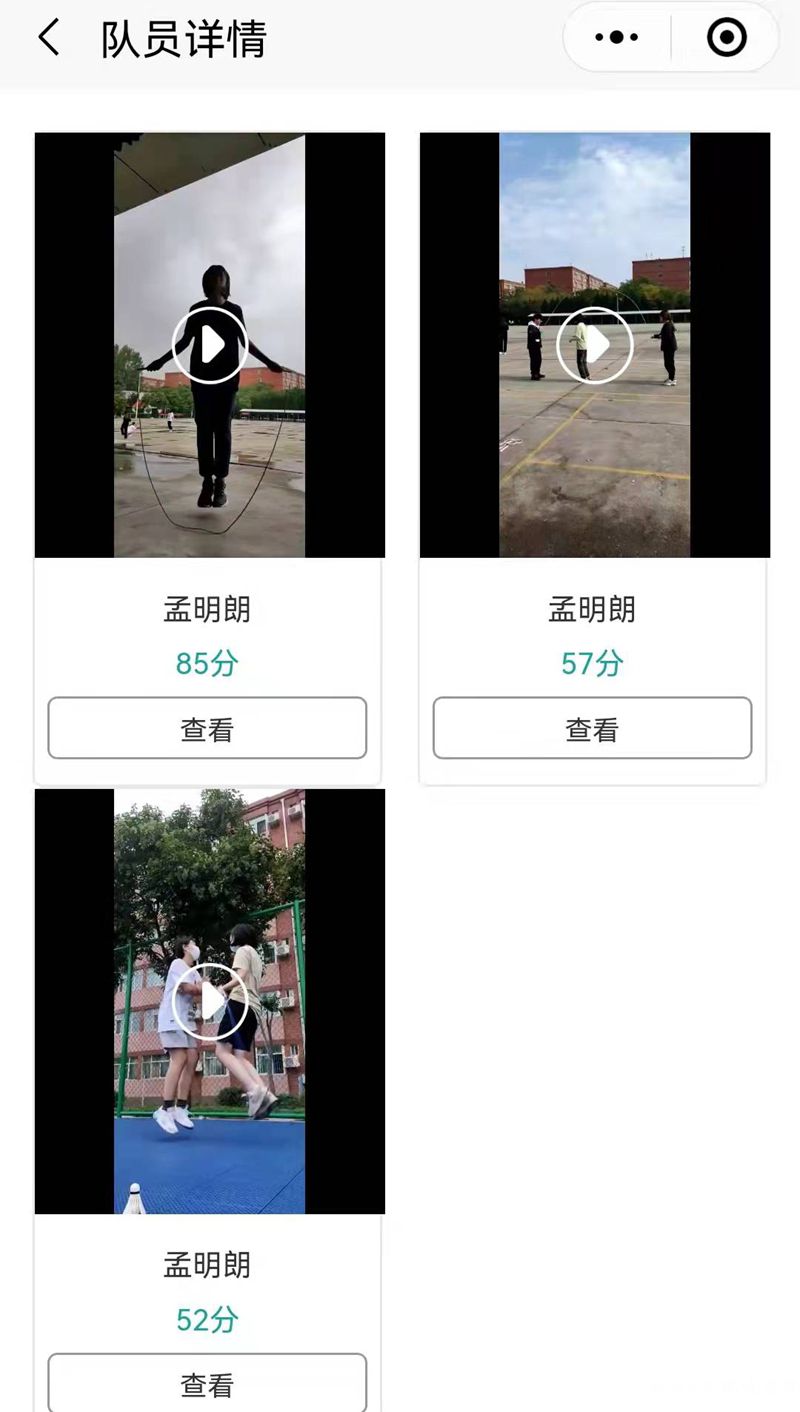The image size is (800, 1412).
Task: Tap 查看 under the 52分 score
Action: 207,1383
